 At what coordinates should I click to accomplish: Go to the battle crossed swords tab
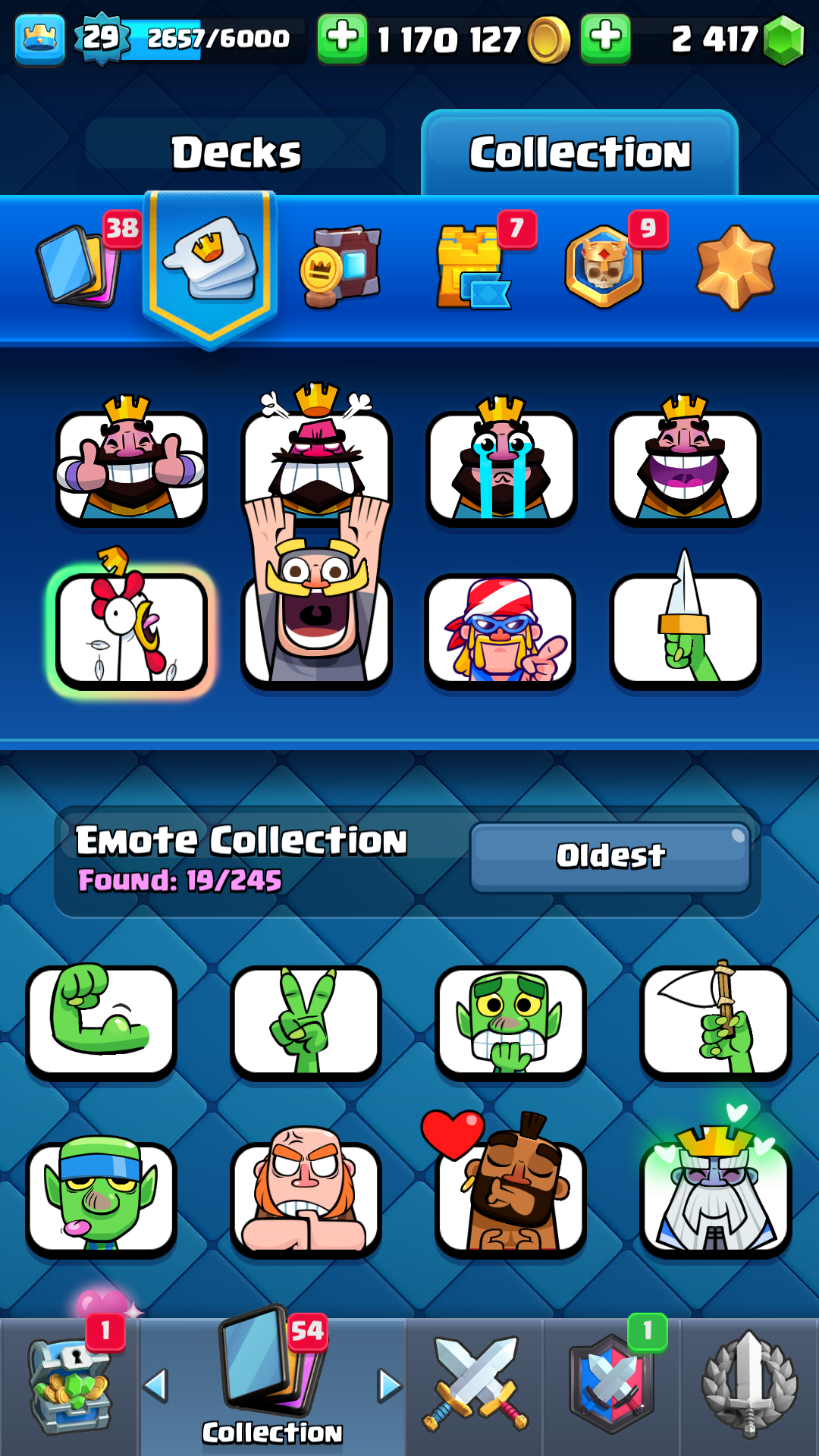(x=475, y=1386)
